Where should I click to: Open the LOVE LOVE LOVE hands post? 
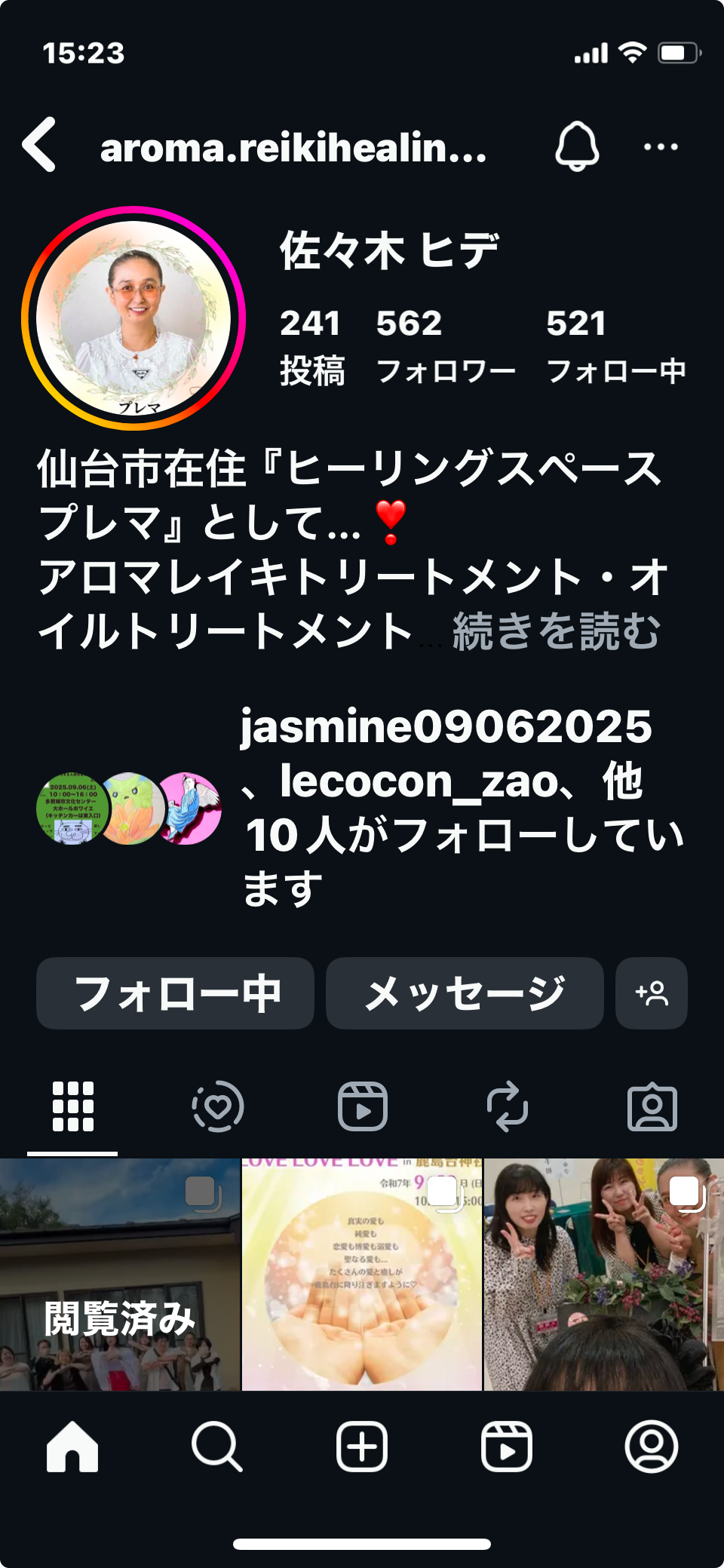(x=362, y=1275)
